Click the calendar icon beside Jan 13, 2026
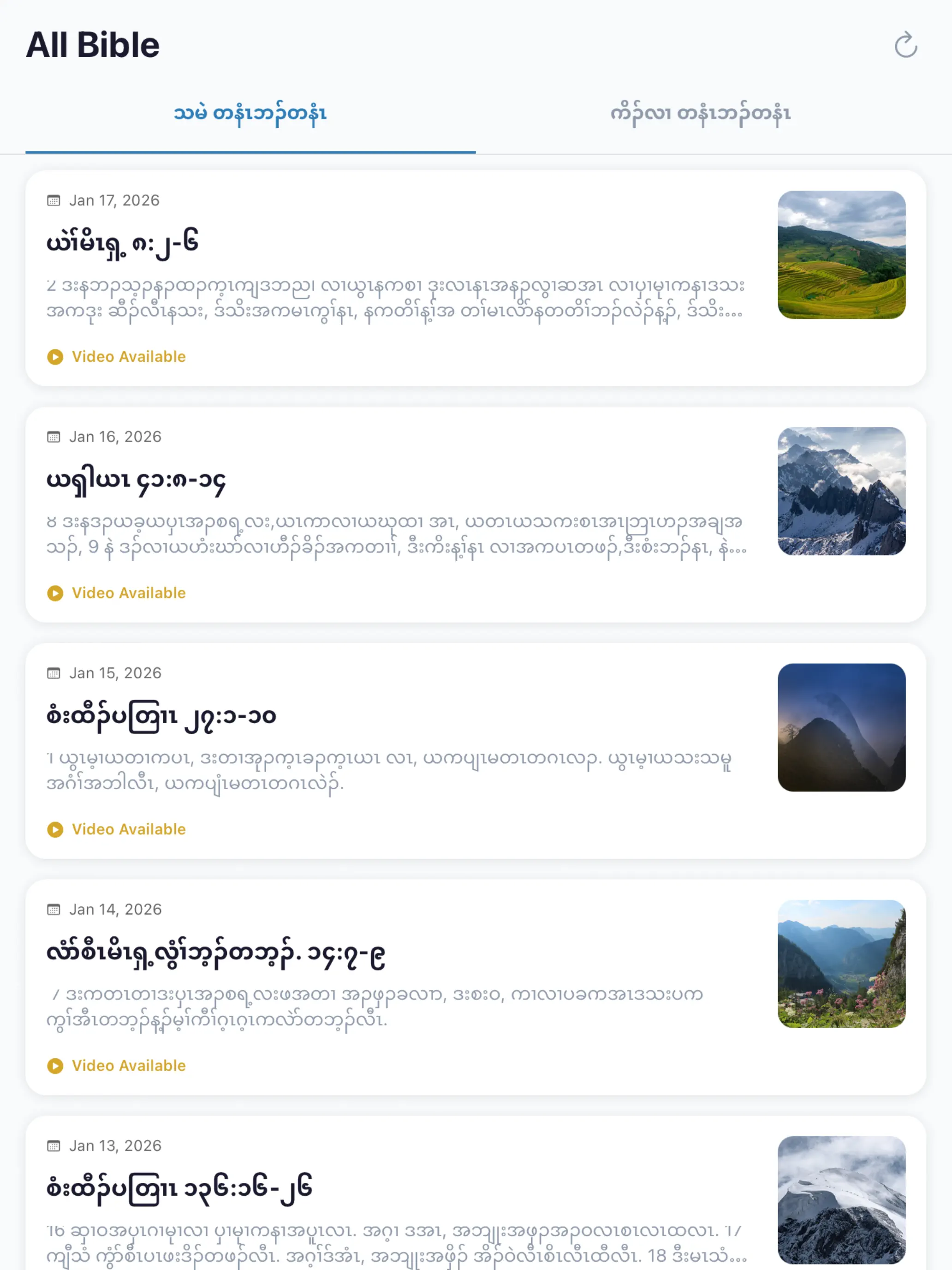The width and height of the screenshot is (952, 1270). (x=54, y=1145)
